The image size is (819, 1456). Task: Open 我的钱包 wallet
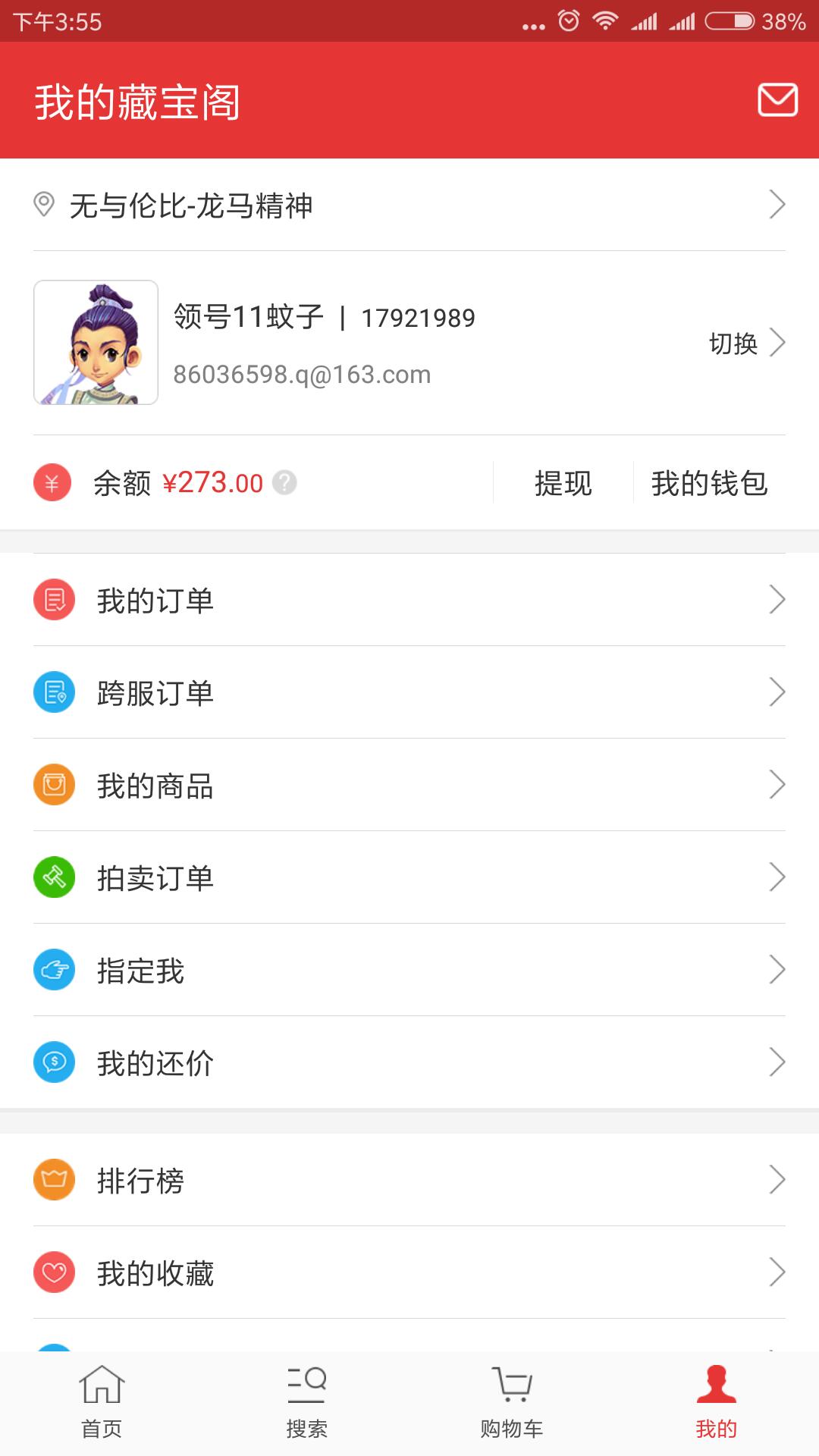709,483
